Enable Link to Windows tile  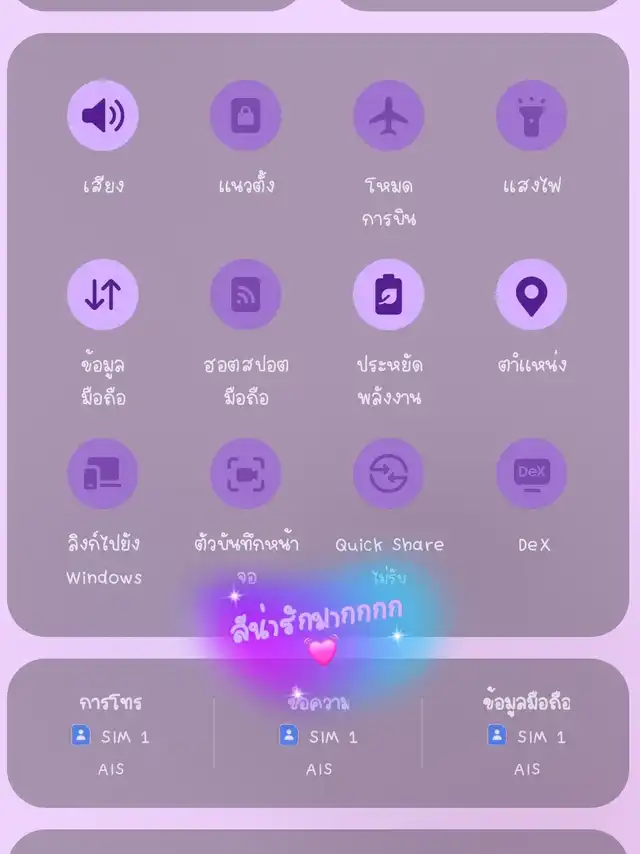[x=103, y=473]
